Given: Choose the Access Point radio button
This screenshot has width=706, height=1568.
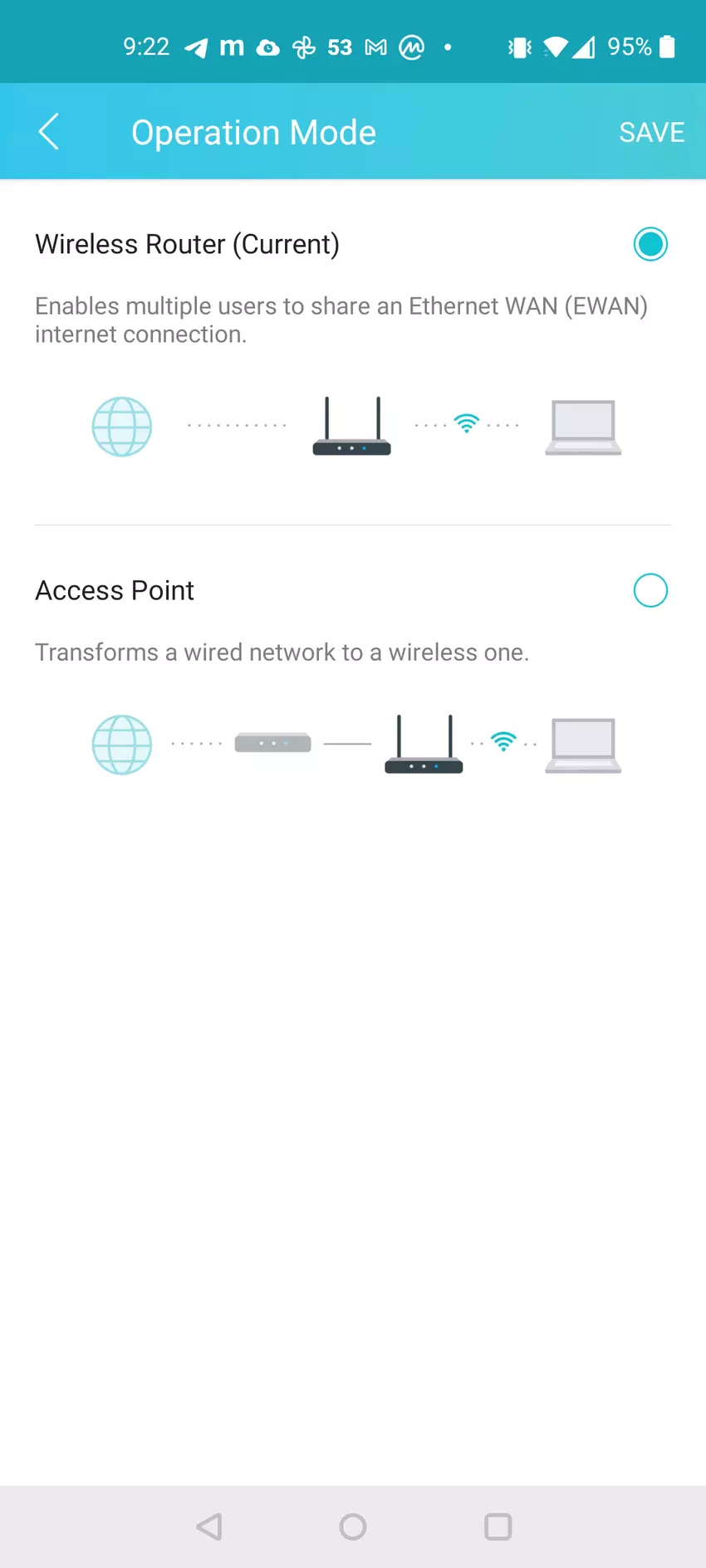Looking at the screenshot, I should (x=650, y=590).
